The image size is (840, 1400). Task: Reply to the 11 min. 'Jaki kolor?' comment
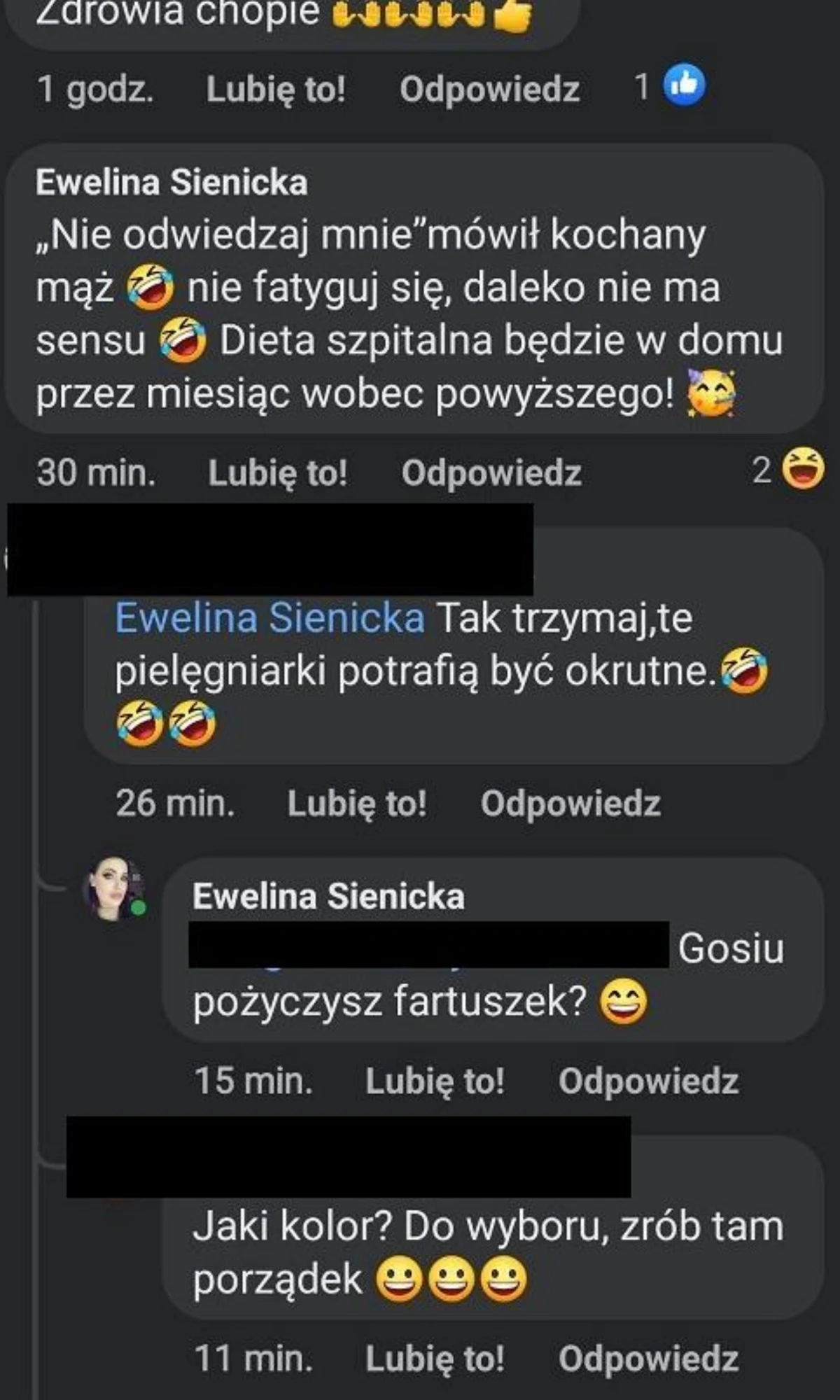(x=648, y=1359)
